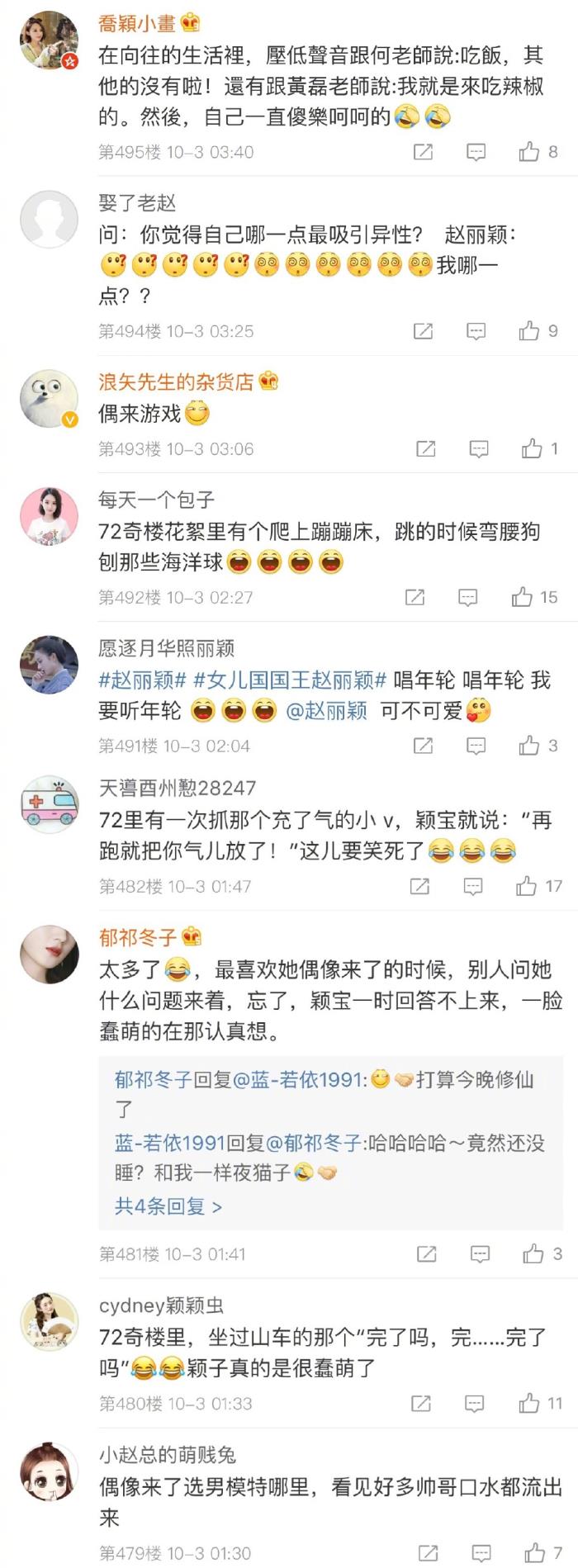This screenshot has height=1568, width=578.
Task: Like 天導酉州勳28247's comment on floor 482
Action: tap(526, 886)
